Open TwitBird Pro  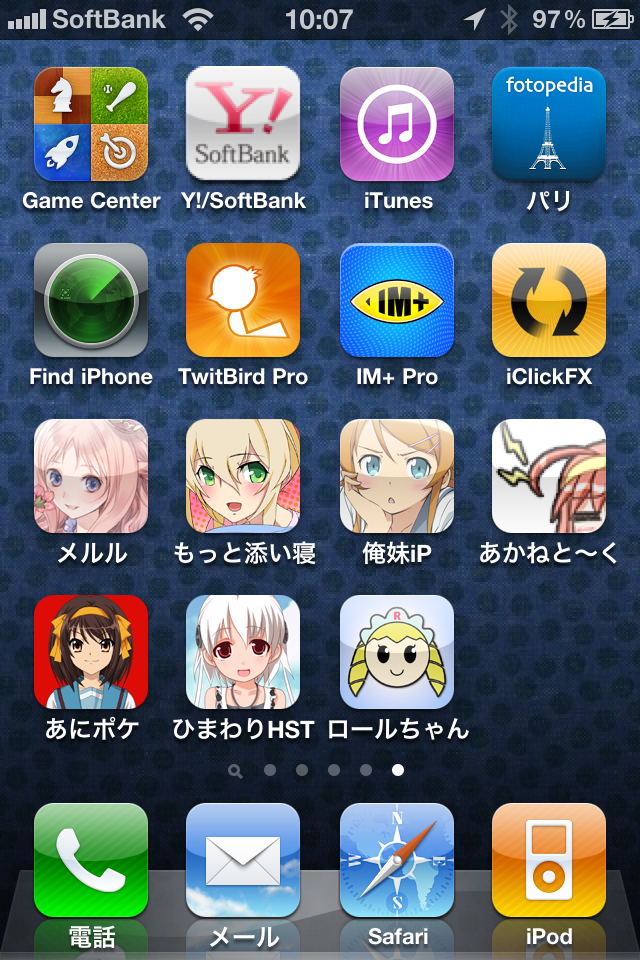(x=243, y=300)
